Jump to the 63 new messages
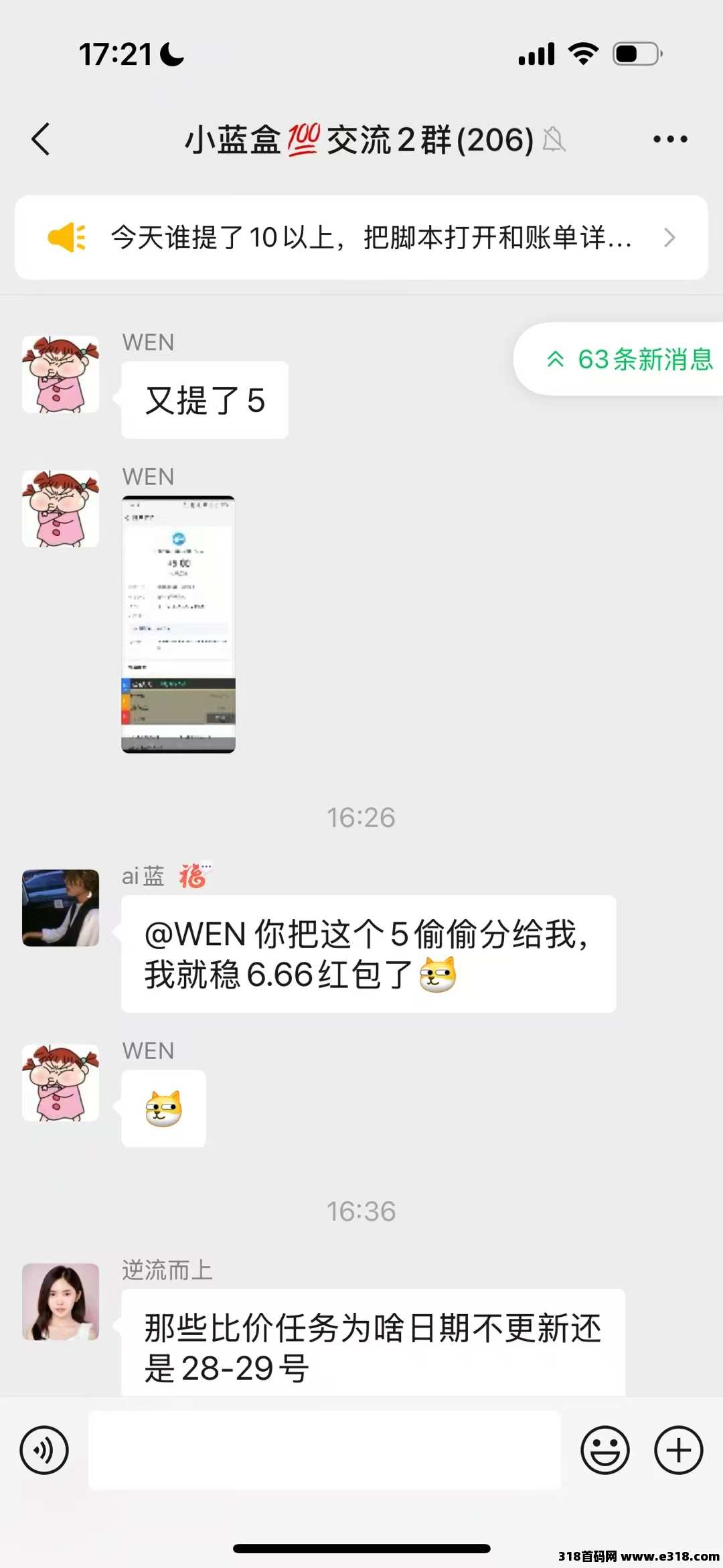723x1568 pixels. pos(619,359)
